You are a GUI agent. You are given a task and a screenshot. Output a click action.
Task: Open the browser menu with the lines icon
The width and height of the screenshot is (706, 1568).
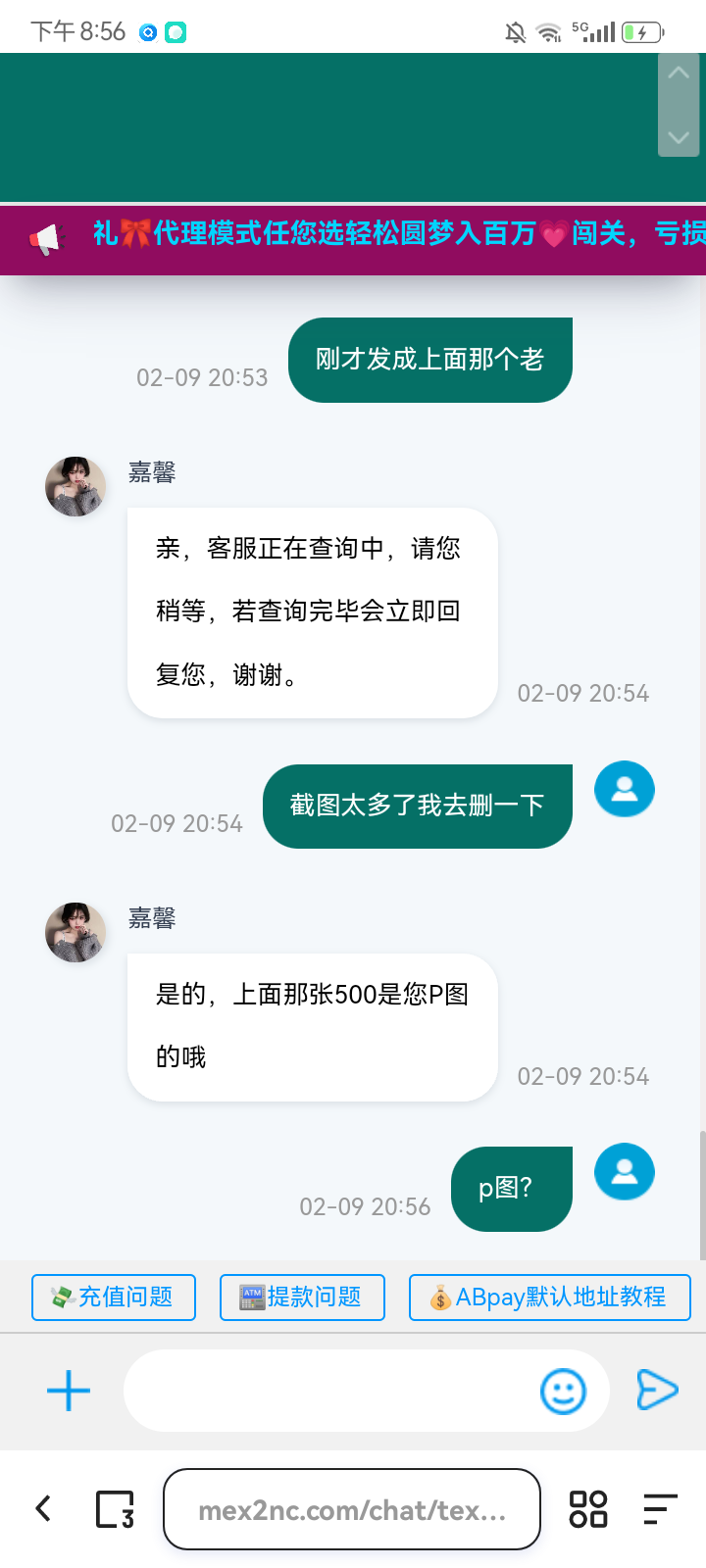tap(661, 1509)
